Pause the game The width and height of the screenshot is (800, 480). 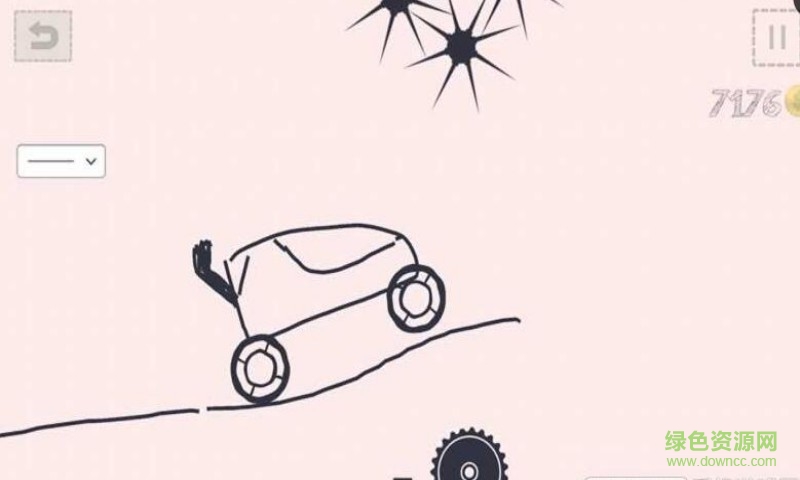776,38
